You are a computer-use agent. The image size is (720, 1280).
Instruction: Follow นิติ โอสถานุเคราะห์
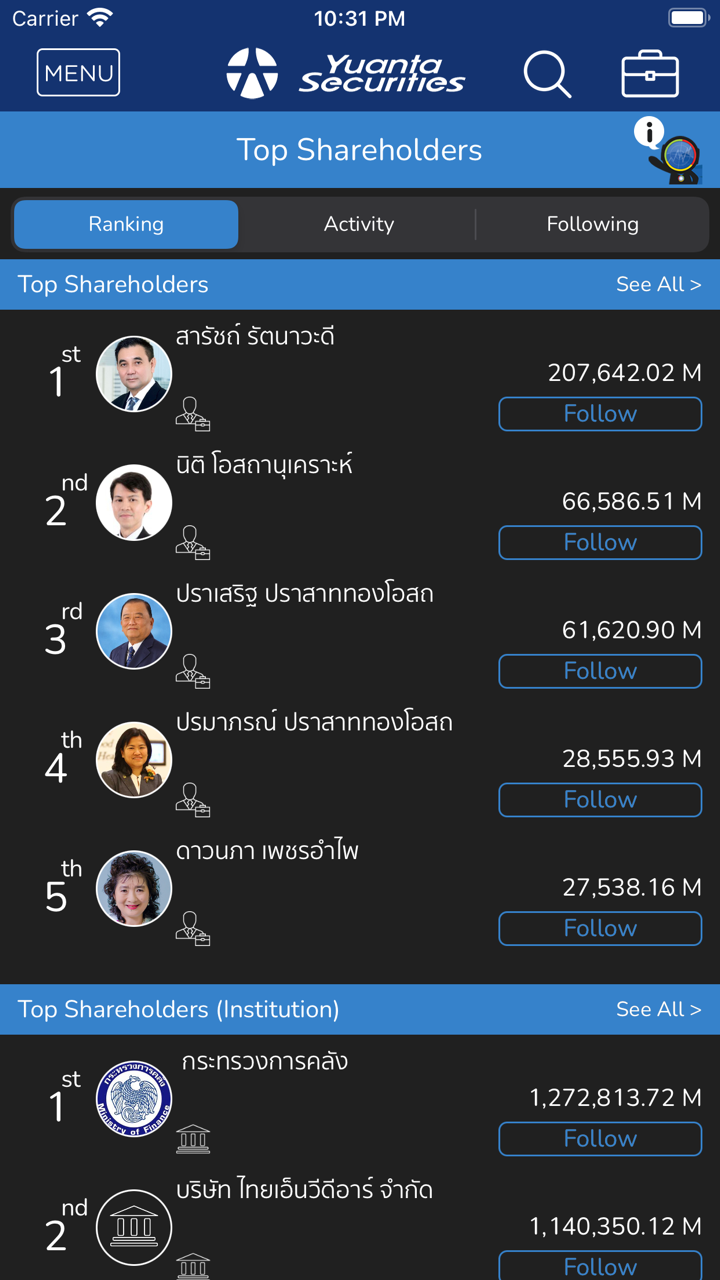coord(600,543)
